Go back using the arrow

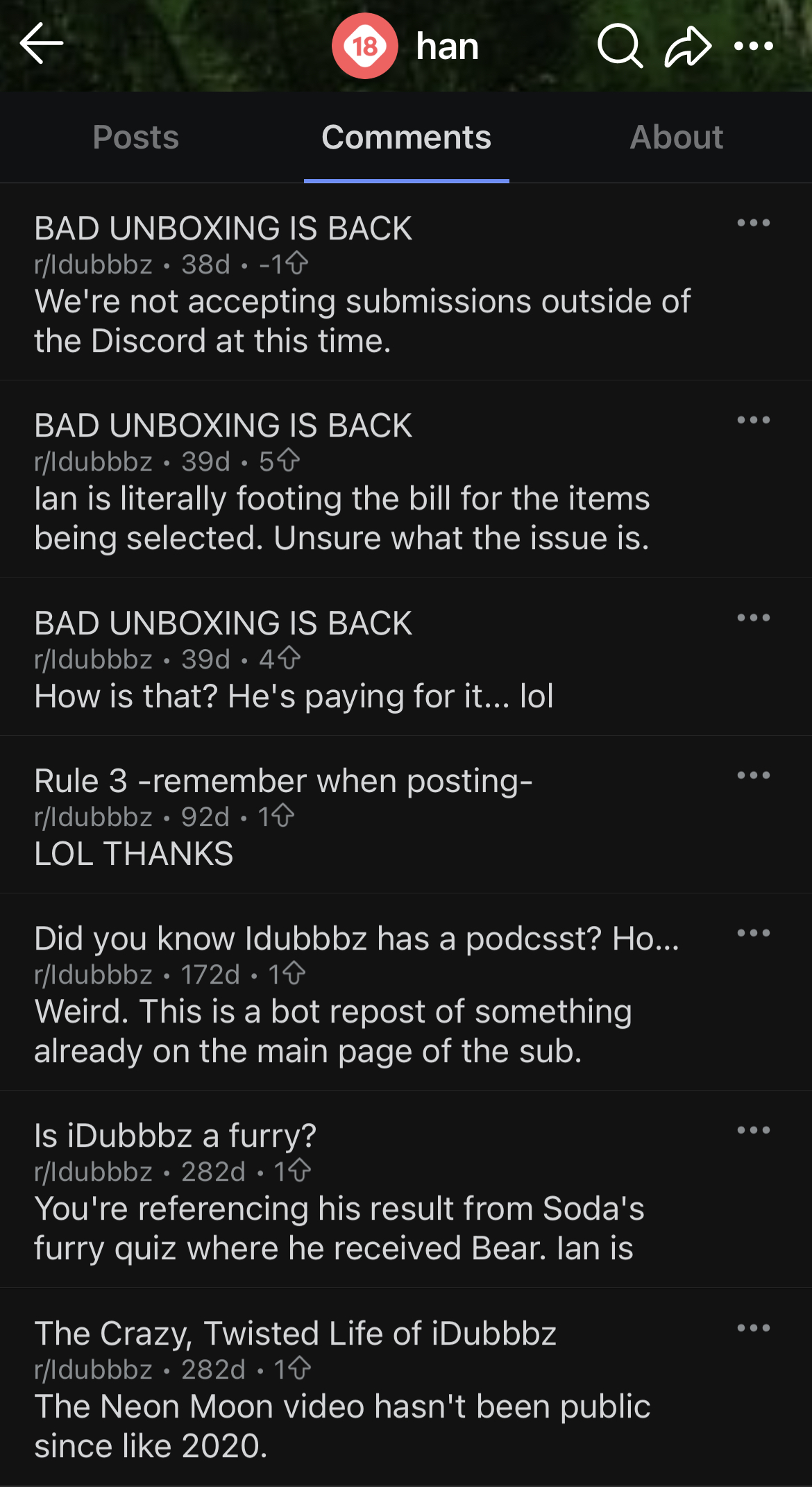point(42,43)
